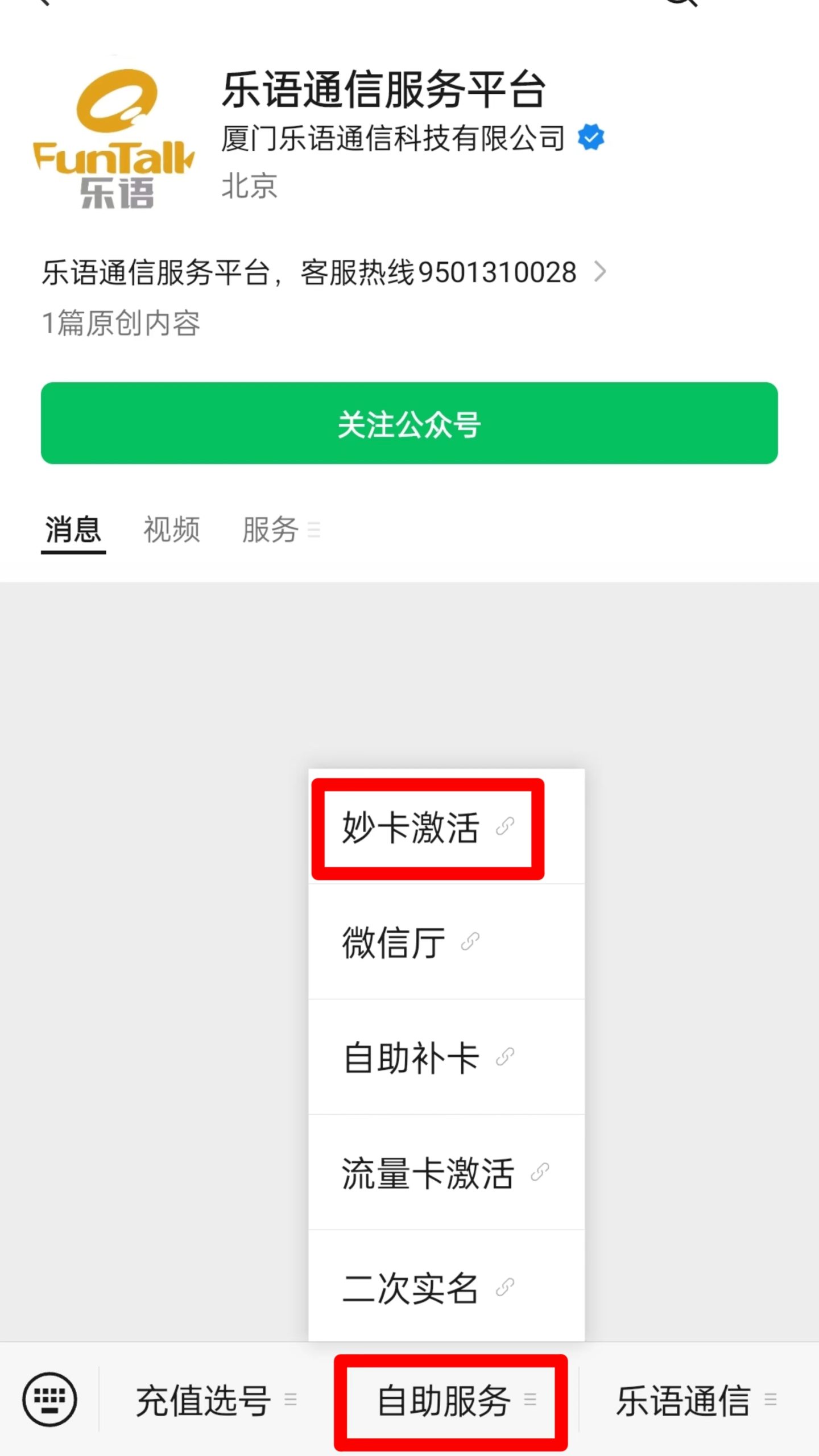Open account description with 客服热线 details
Viewport: 819px width, 1456px height.
[x=323, y=272]
